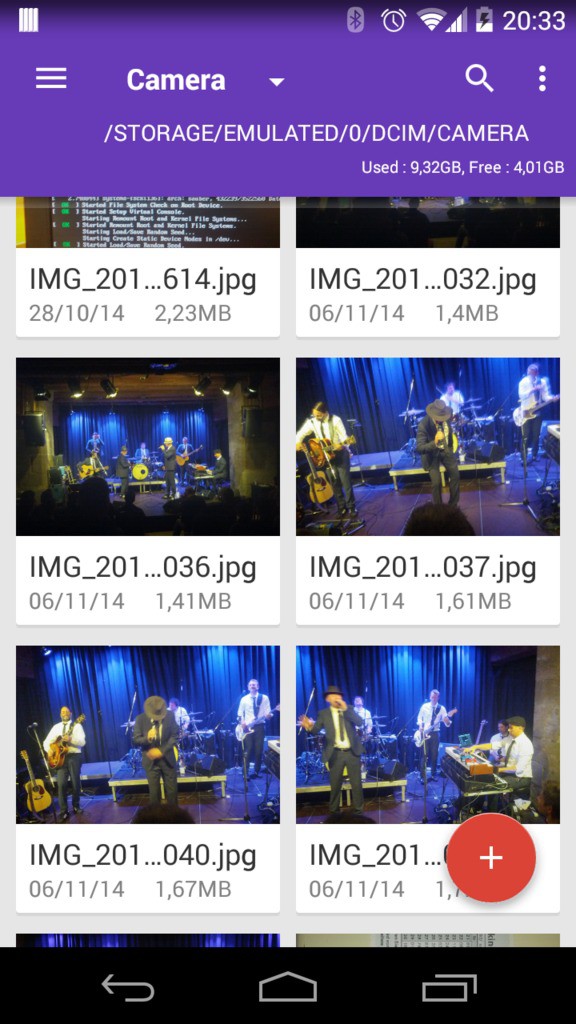Open the image ending in 032.jpg
Image resolution: width=576 pixels, height=1024 pixels.
pyautogui.click(x=428, y=266)
